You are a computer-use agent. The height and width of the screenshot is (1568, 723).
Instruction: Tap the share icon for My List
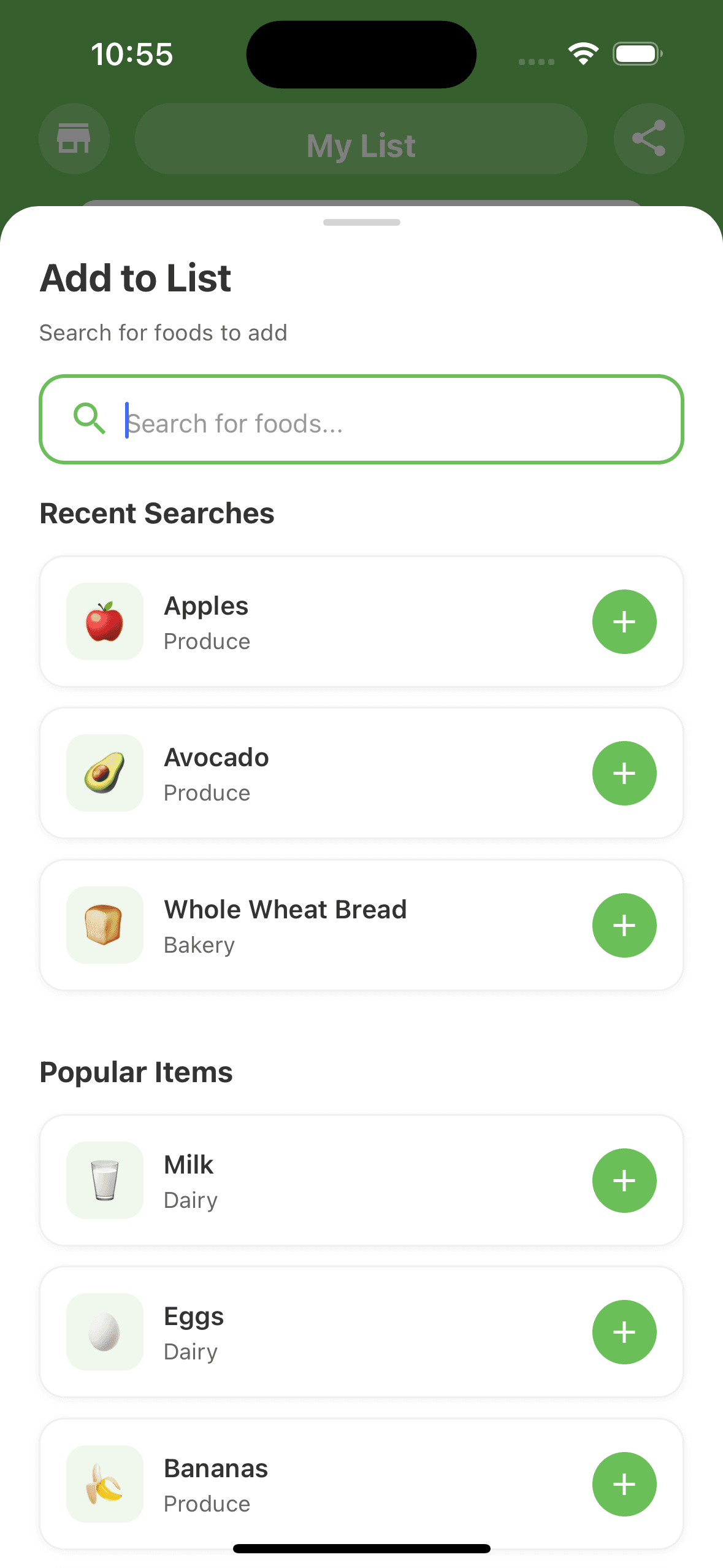[x=649, y=138]
